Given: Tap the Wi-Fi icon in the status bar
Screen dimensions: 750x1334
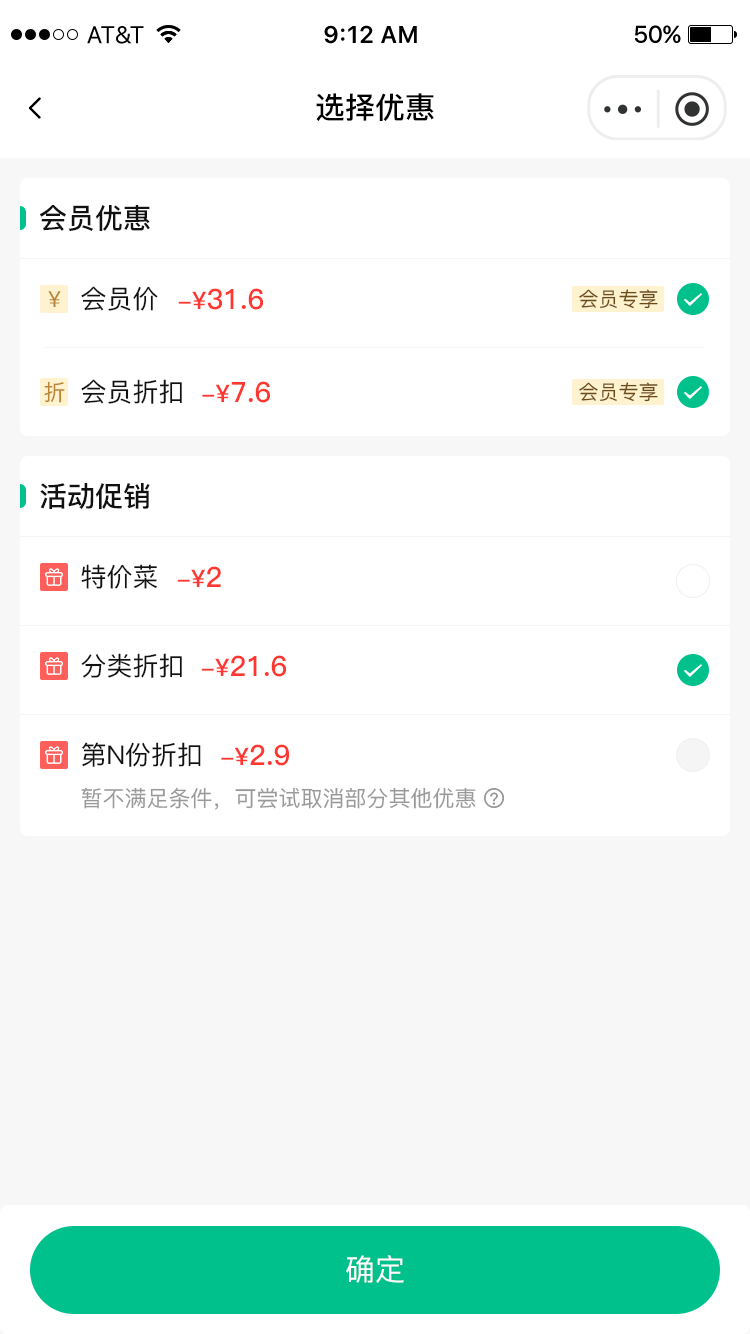Looking at the screenshot, I should pyautogui.click(x=168, y=32).
